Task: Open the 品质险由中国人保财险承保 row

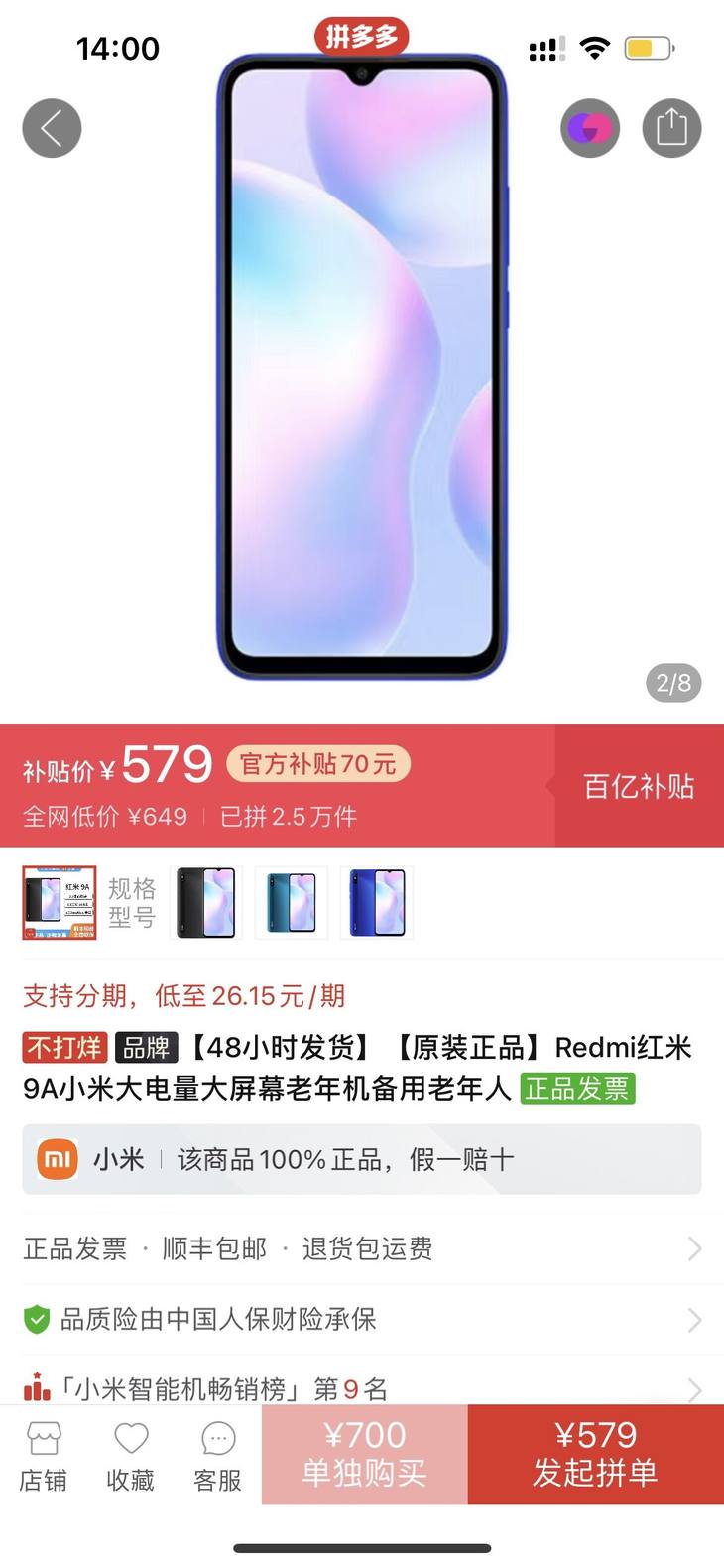Action: point(362,1319)
